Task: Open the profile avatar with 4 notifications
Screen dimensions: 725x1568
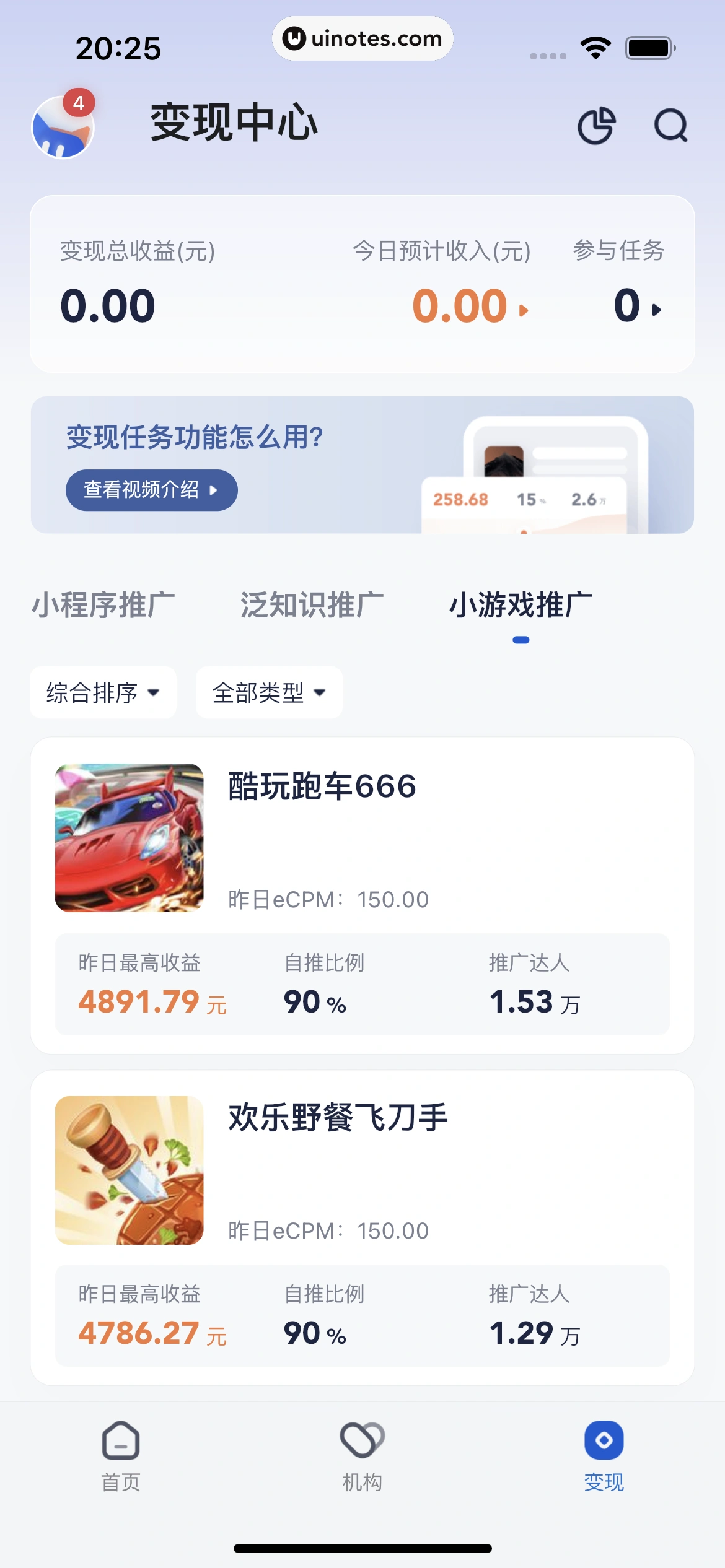Action: pos(63,127)
